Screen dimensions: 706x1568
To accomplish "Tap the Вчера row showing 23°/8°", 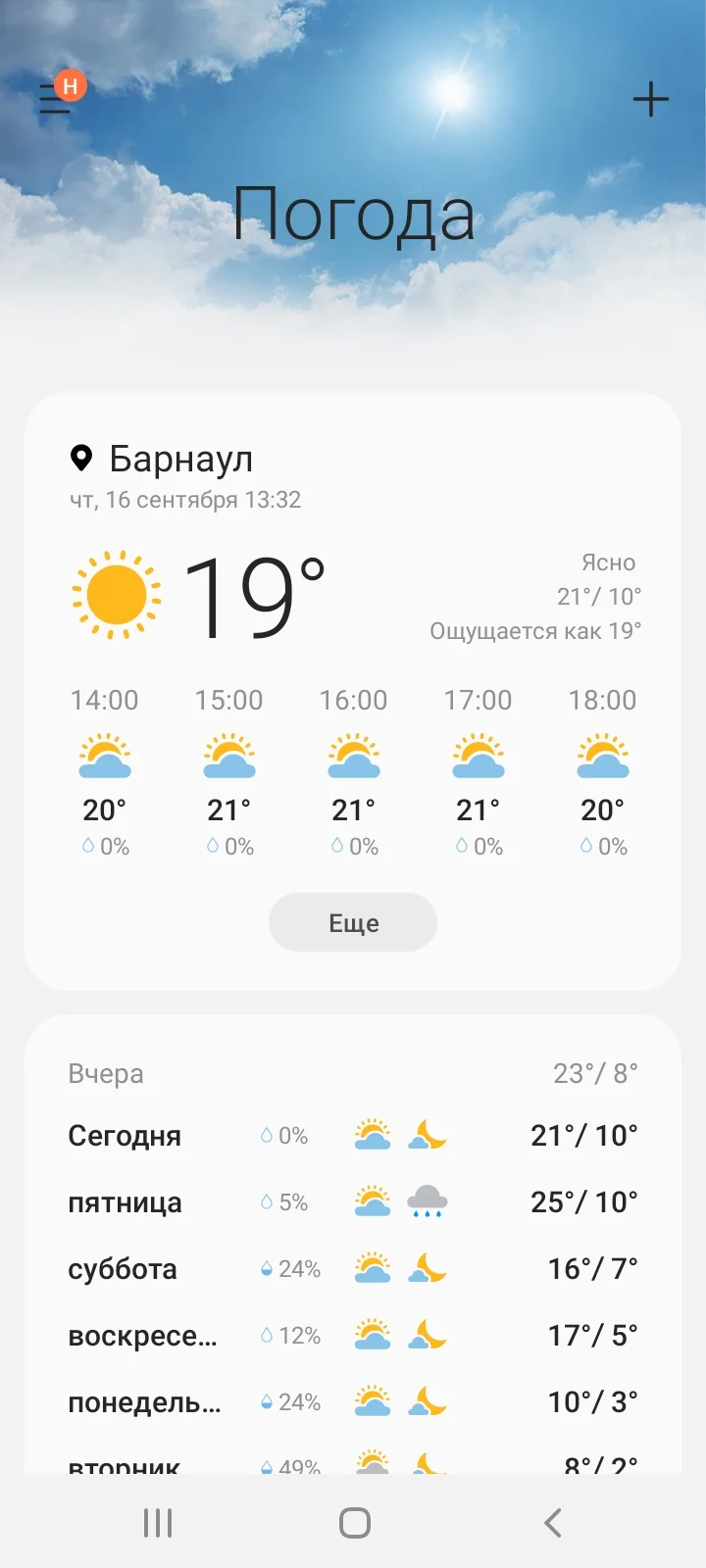I will [x=353, y=1072].
